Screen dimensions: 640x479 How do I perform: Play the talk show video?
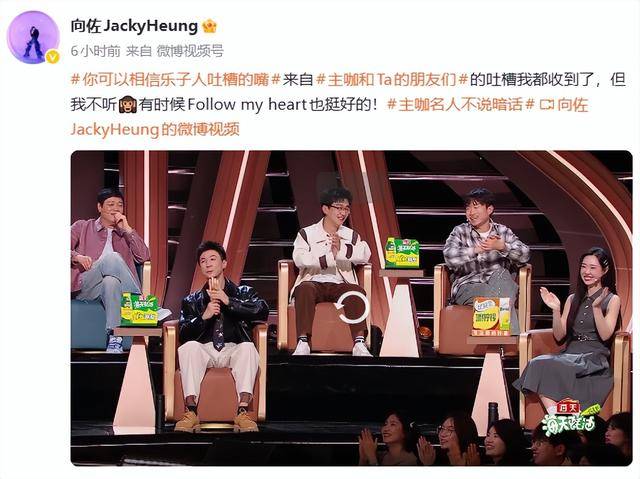click(x=351, y=308)
